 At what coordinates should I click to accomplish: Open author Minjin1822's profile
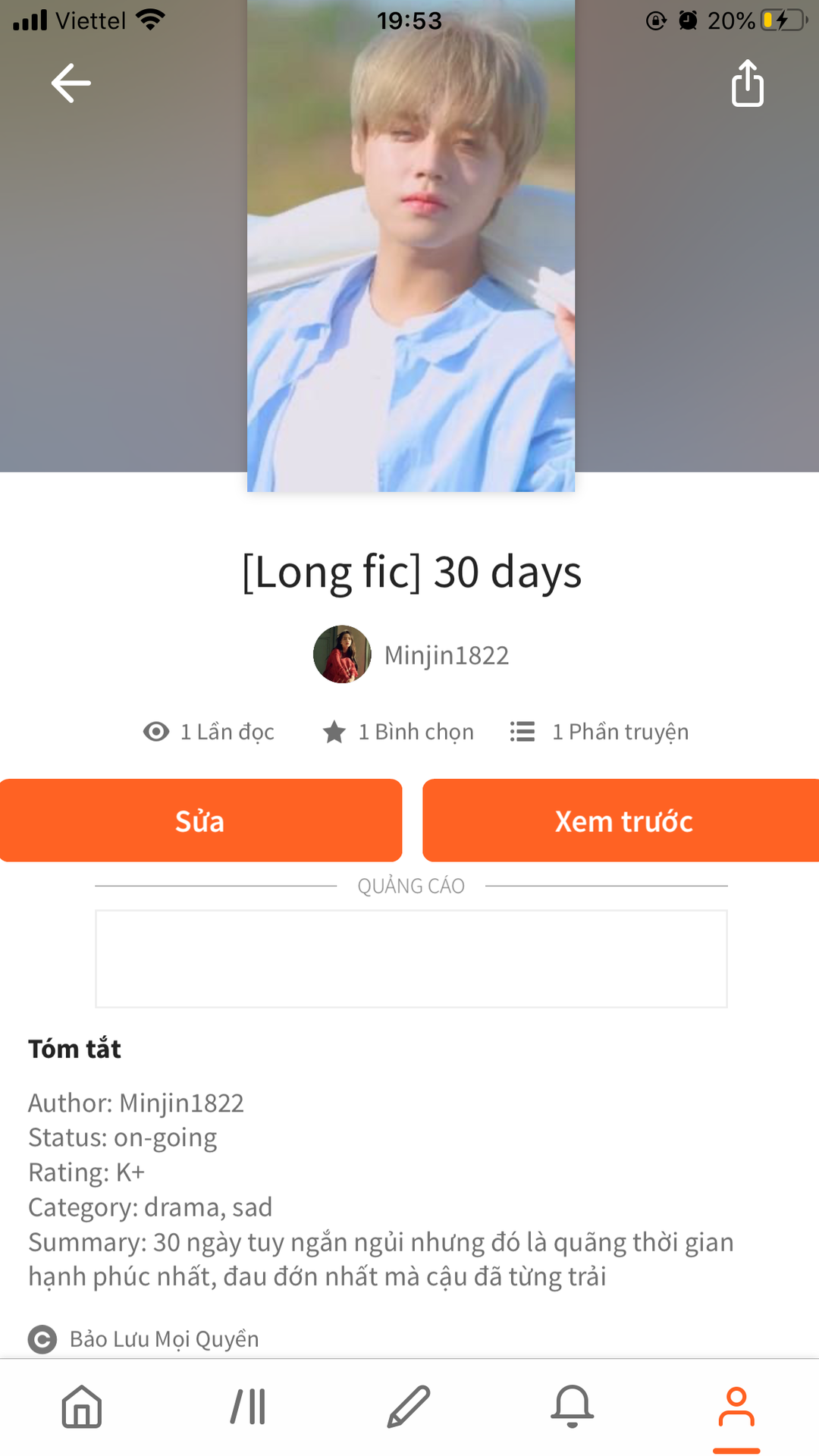click(x=411, y=654)
